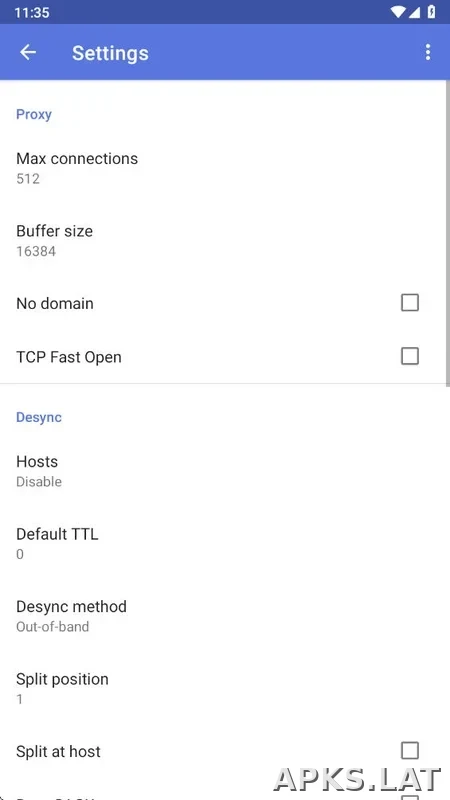Go back using the arrow icon
Screen dimensions: 450x800
pos(28,52)
